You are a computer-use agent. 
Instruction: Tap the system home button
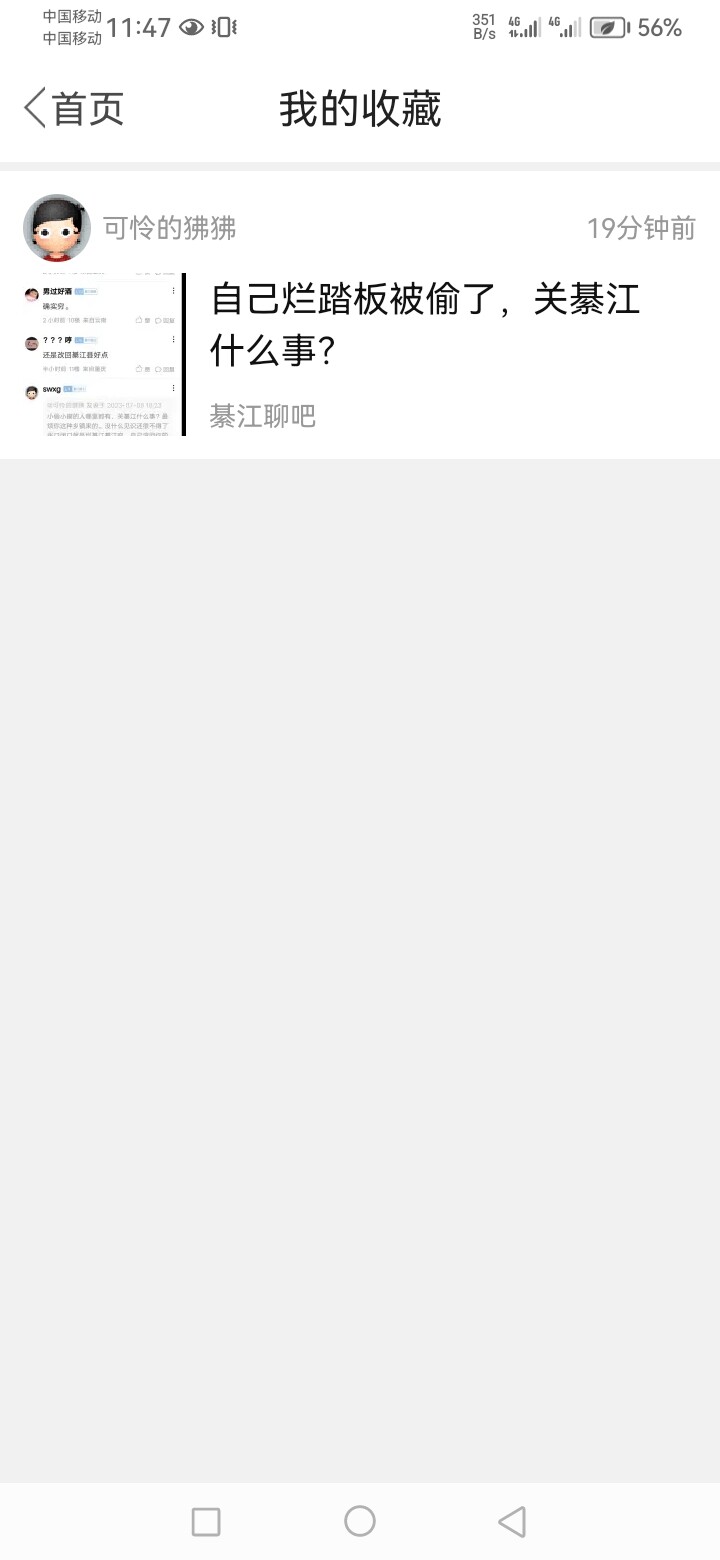click(x=360, y=1521)
